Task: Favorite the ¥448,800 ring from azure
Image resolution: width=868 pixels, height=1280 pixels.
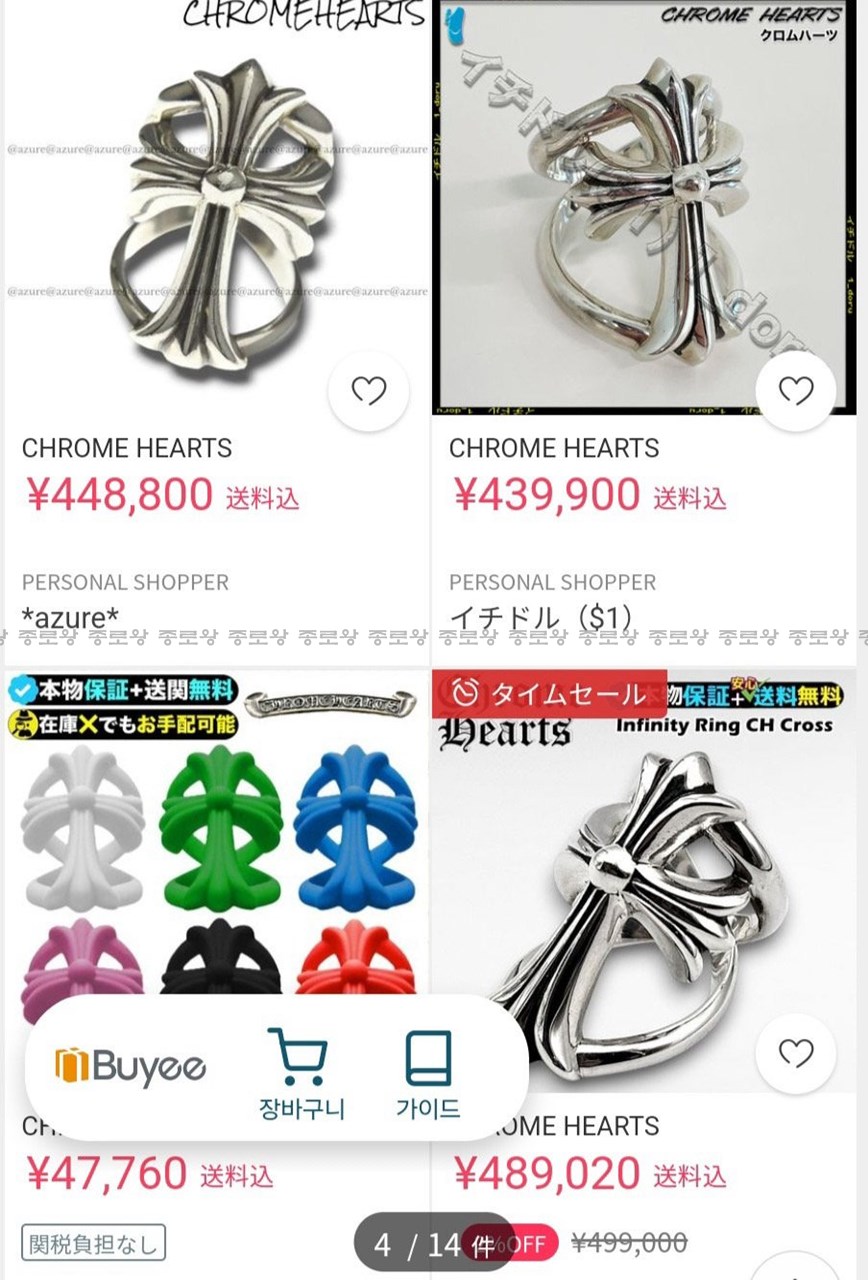Action: 368,391
